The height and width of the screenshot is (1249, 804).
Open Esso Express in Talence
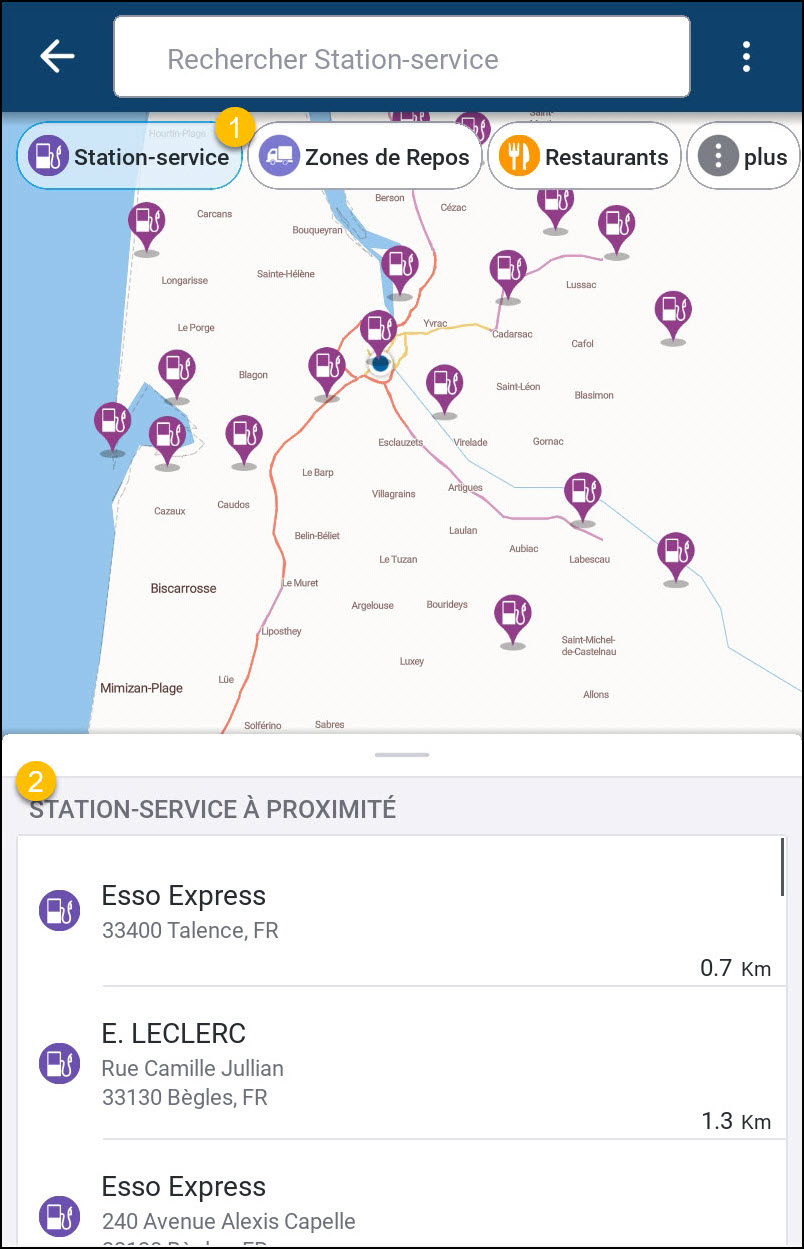[400, 911]
